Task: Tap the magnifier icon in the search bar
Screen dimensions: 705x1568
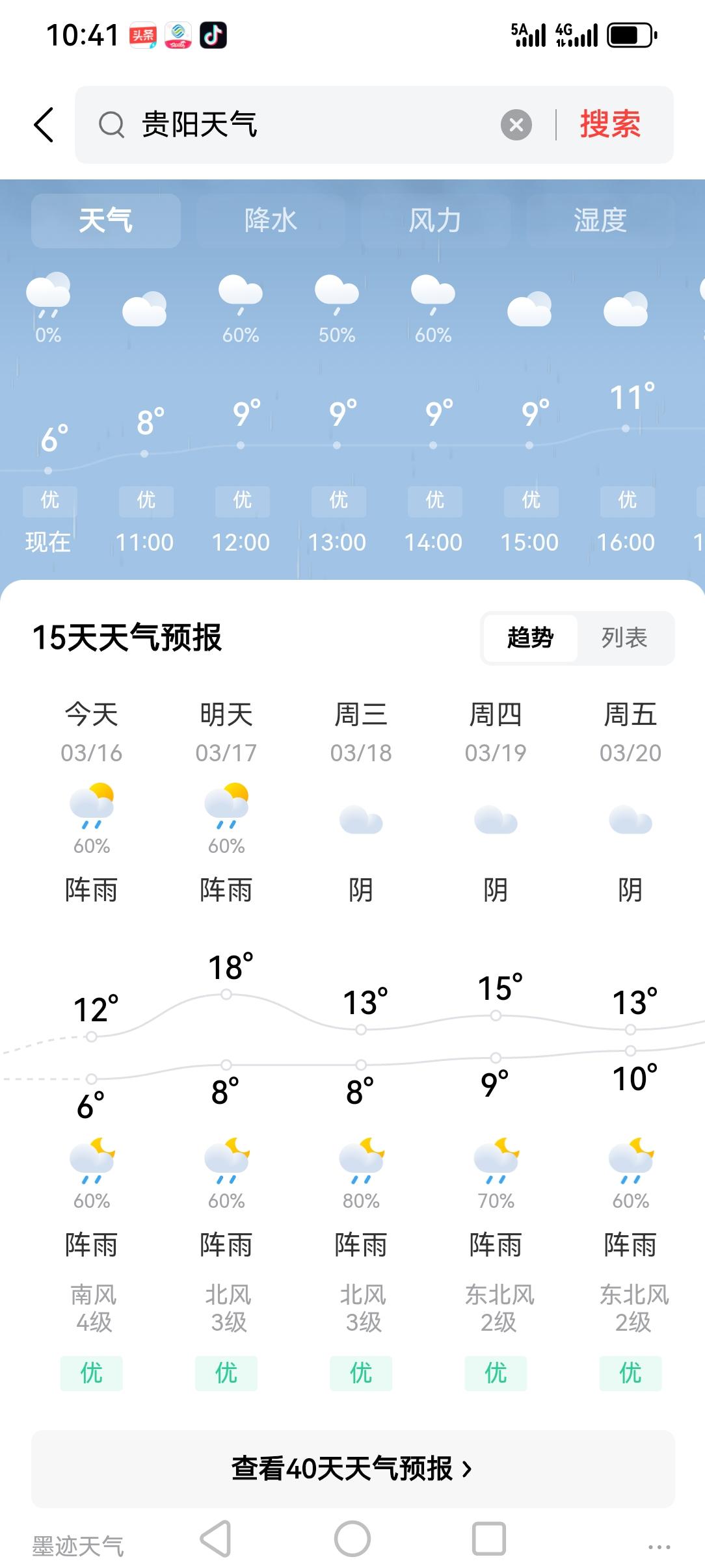Action: 111,124
